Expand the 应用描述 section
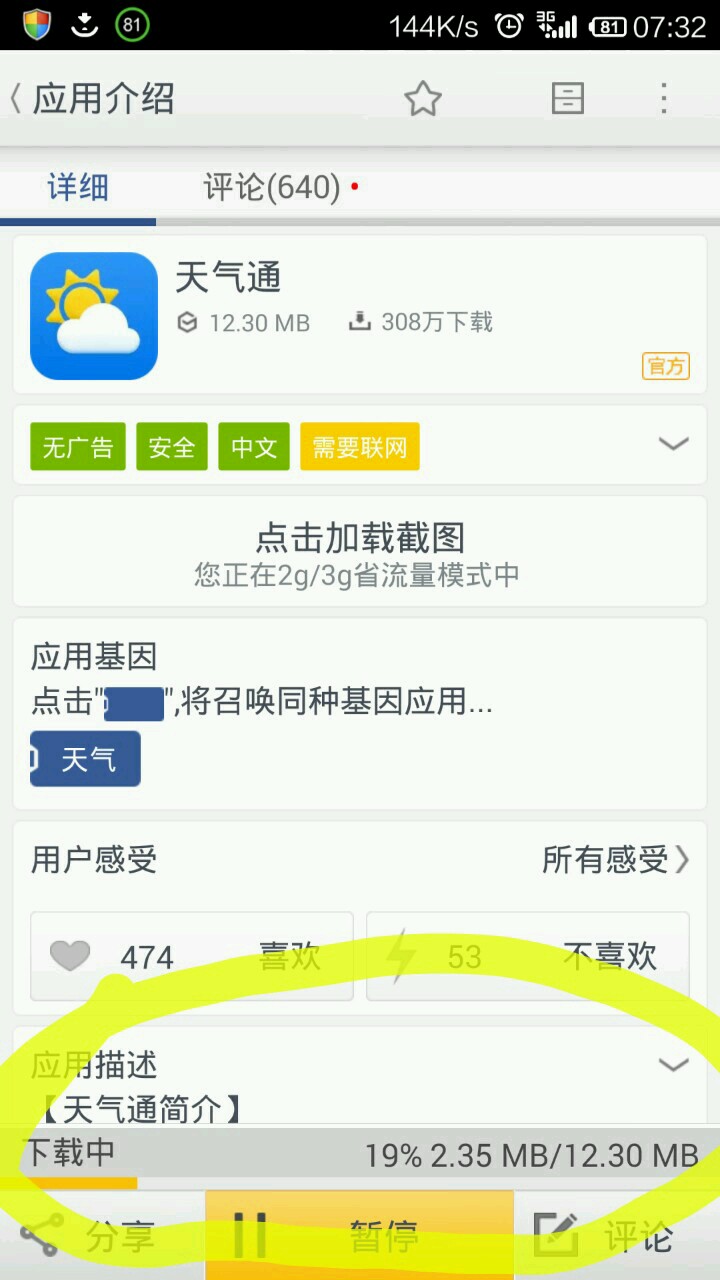 tap(673, 1065)
